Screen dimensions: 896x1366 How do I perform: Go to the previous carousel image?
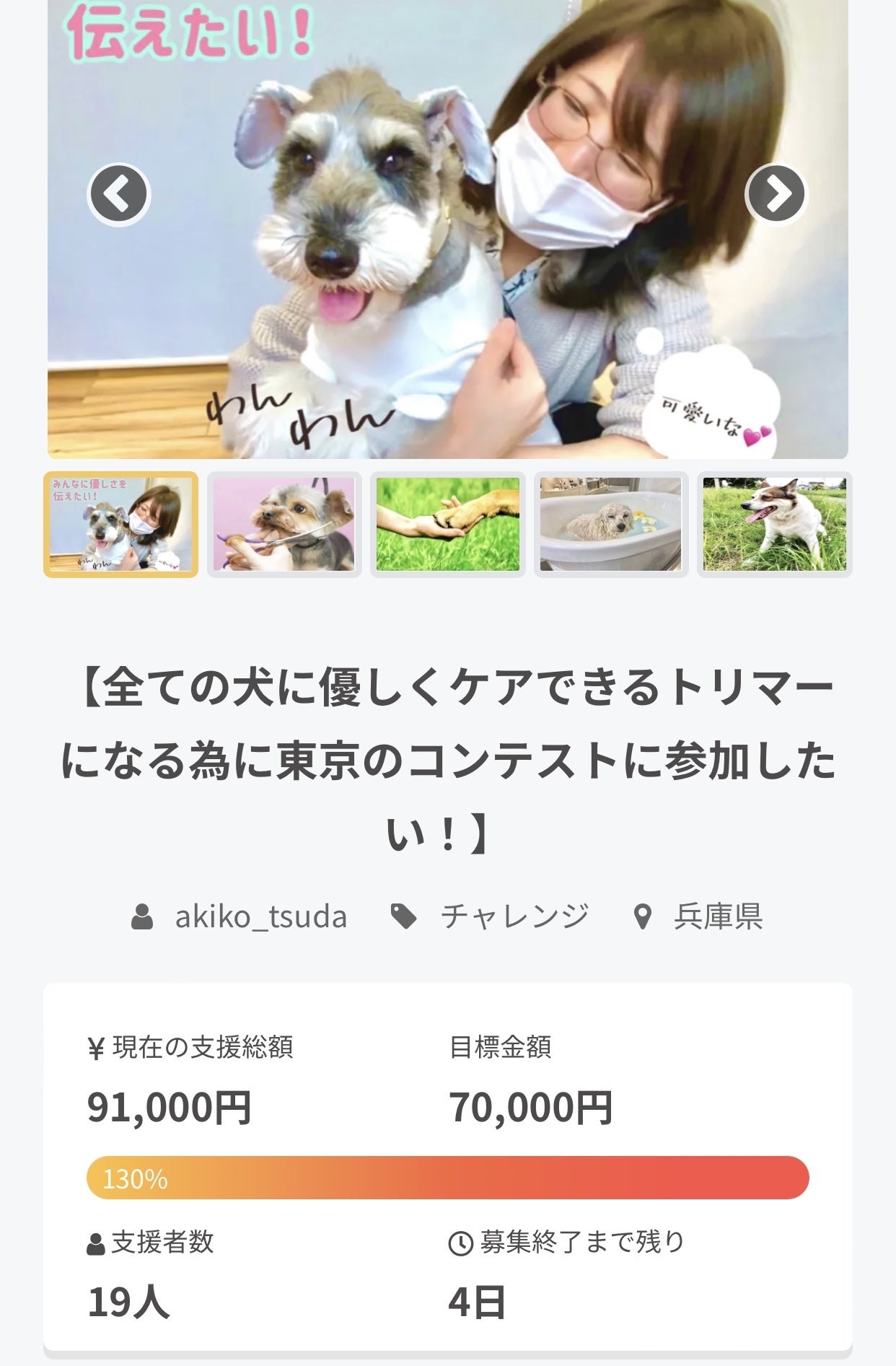(x=118, y=194)
